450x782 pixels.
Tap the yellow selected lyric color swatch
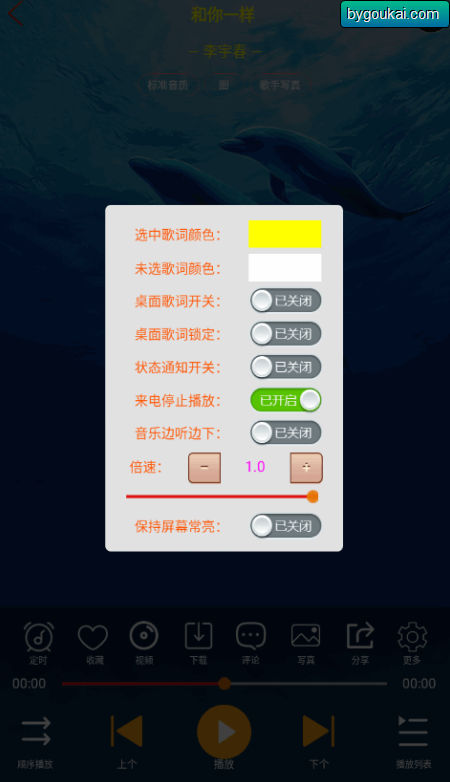tap(285, 234)
